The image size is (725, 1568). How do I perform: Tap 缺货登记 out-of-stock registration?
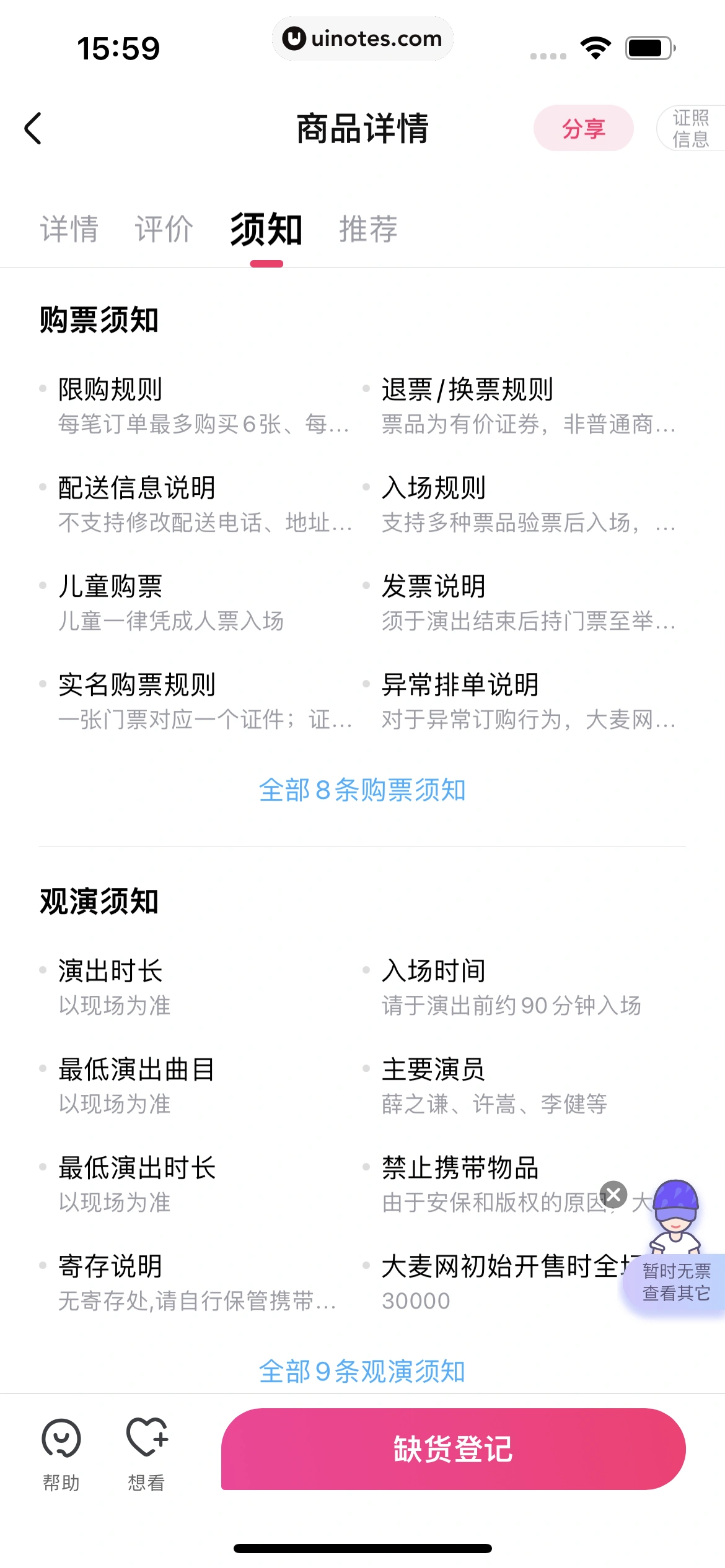coord(453,1449)
